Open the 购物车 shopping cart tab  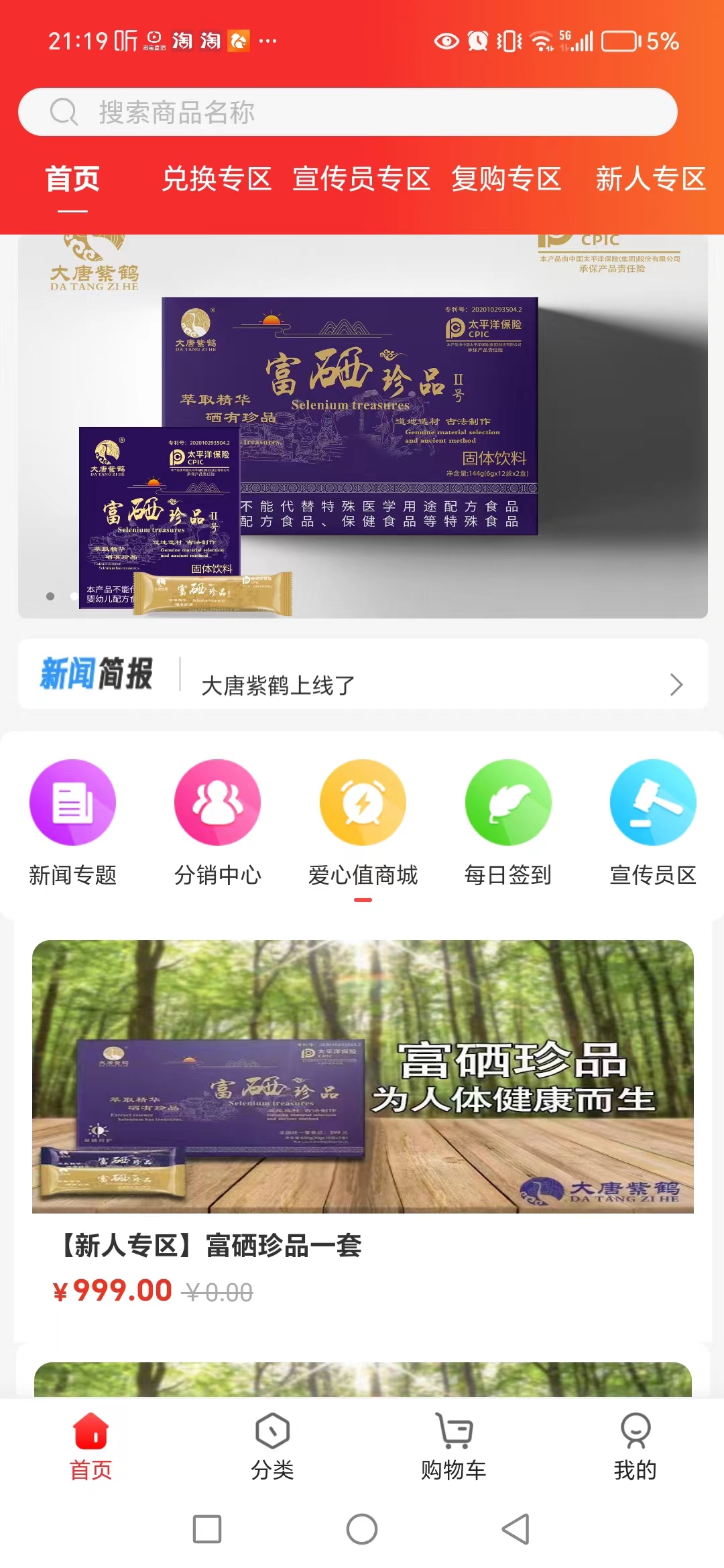pos(454,1446)
